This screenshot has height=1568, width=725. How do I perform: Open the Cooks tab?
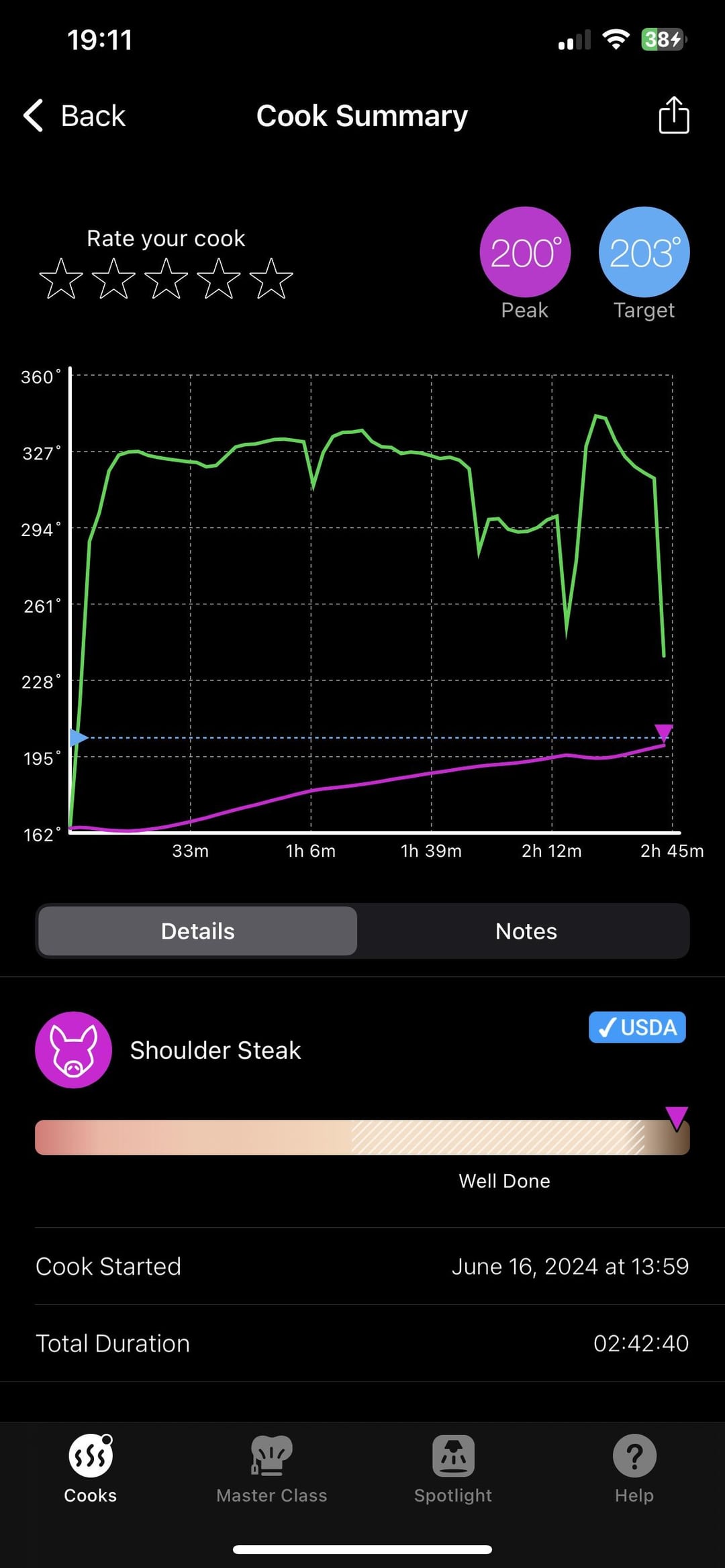91,1468
